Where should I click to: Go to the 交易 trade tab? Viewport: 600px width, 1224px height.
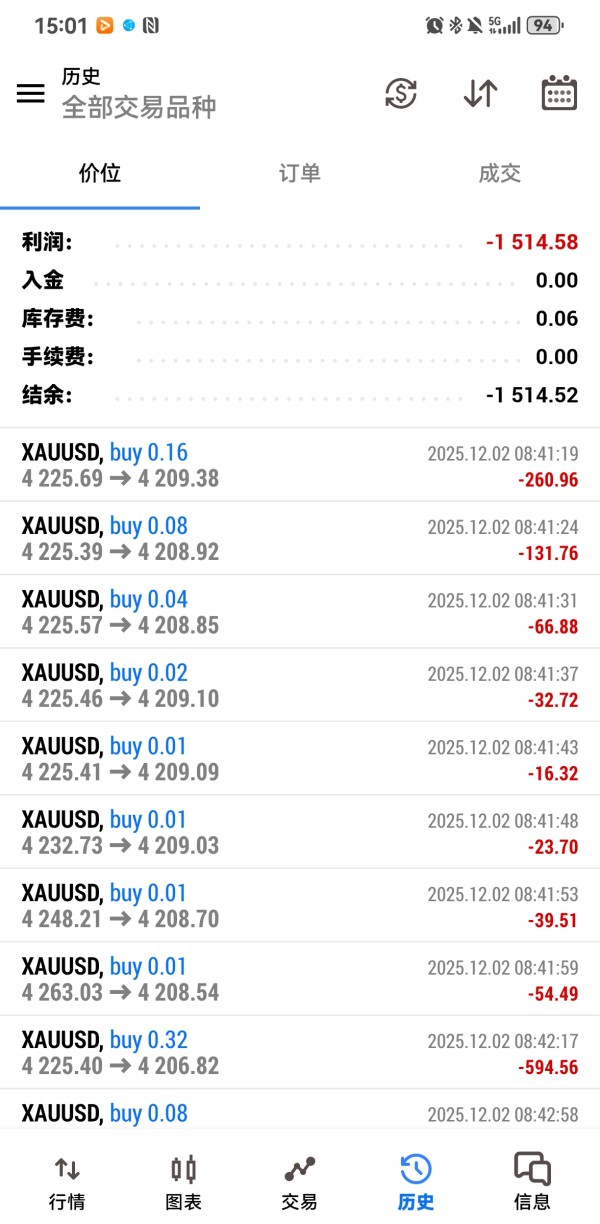(300, 1183)
